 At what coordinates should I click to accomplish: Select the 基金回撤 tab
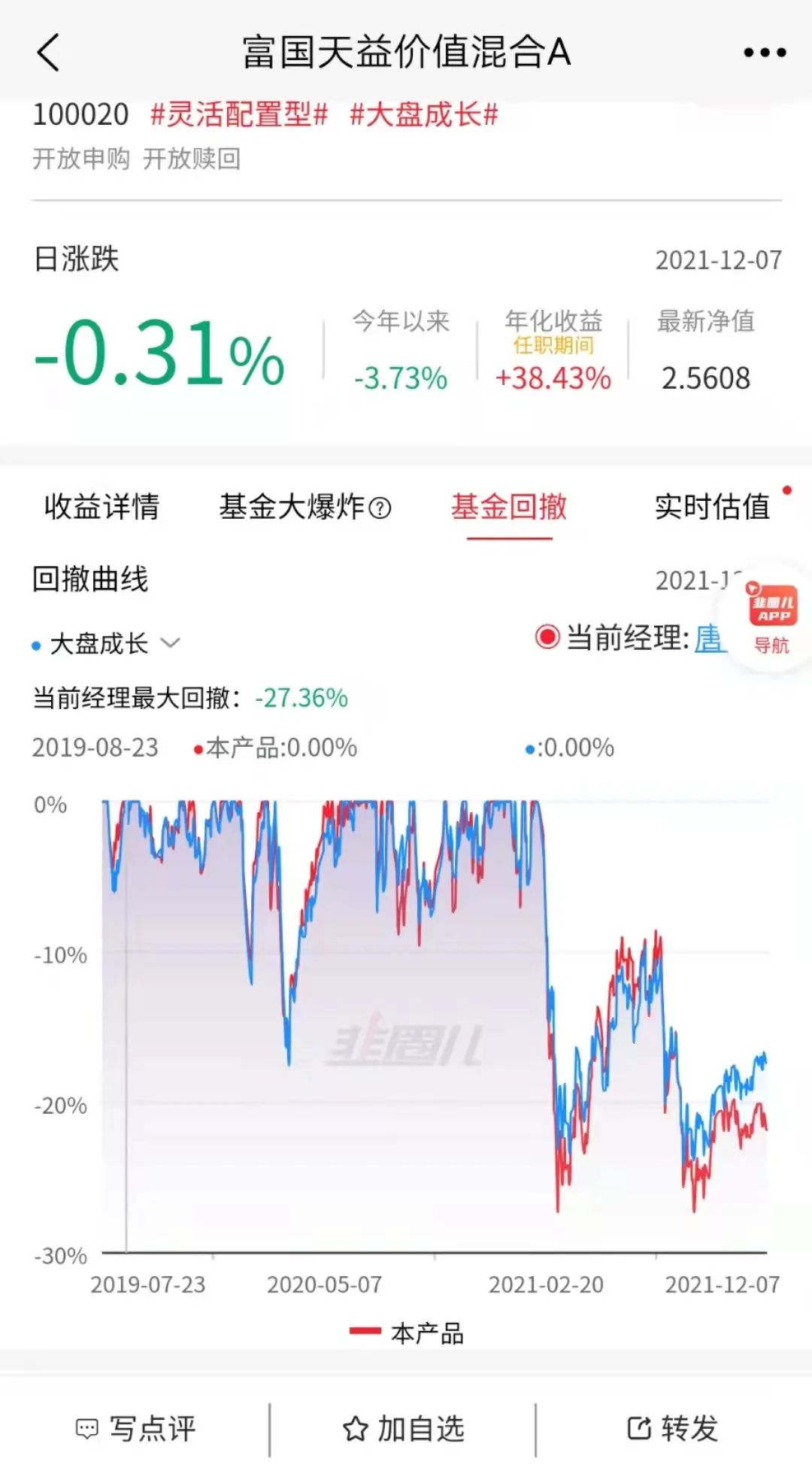509,507
